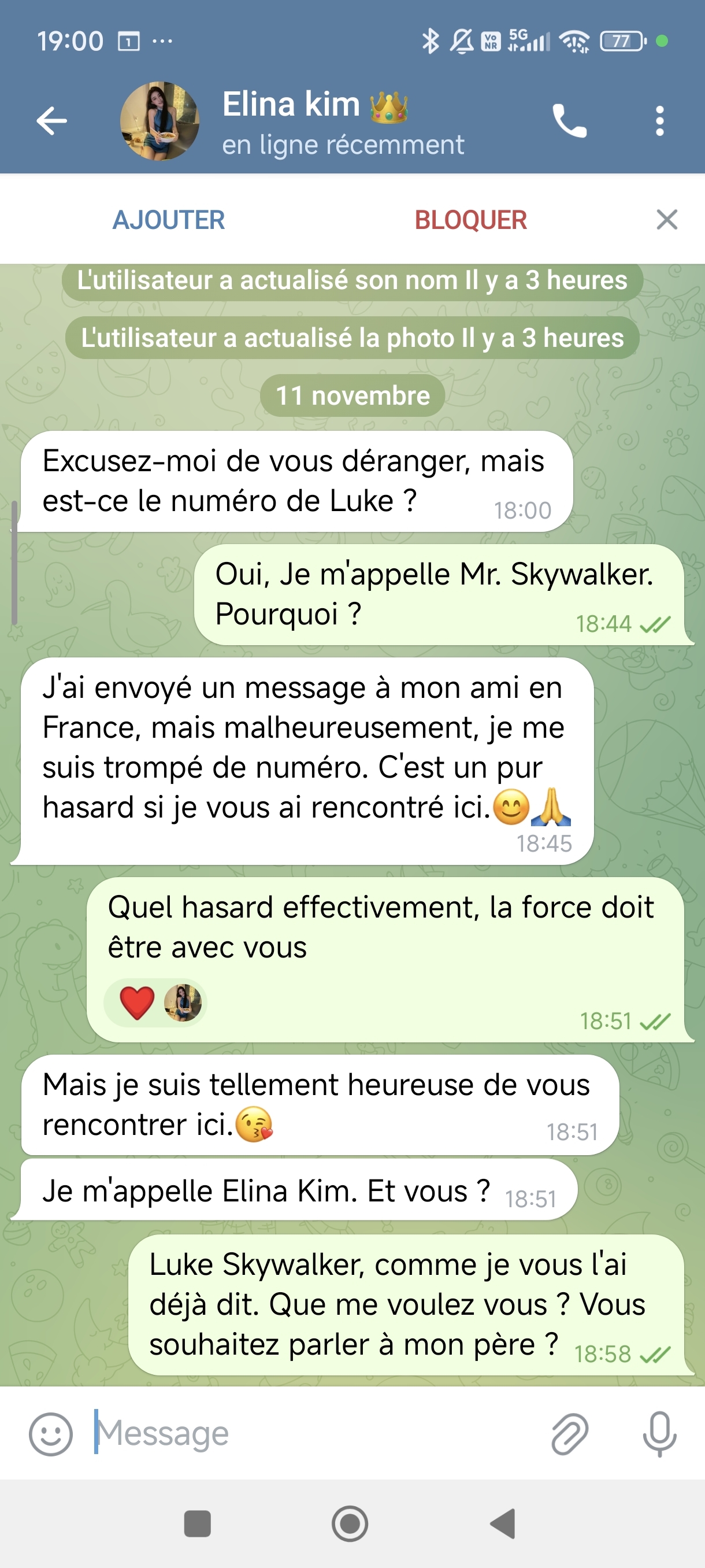Screen dimensions: 705x1568
Task: Attach a file with the paperclip
Action: (x=569, y=1433)
